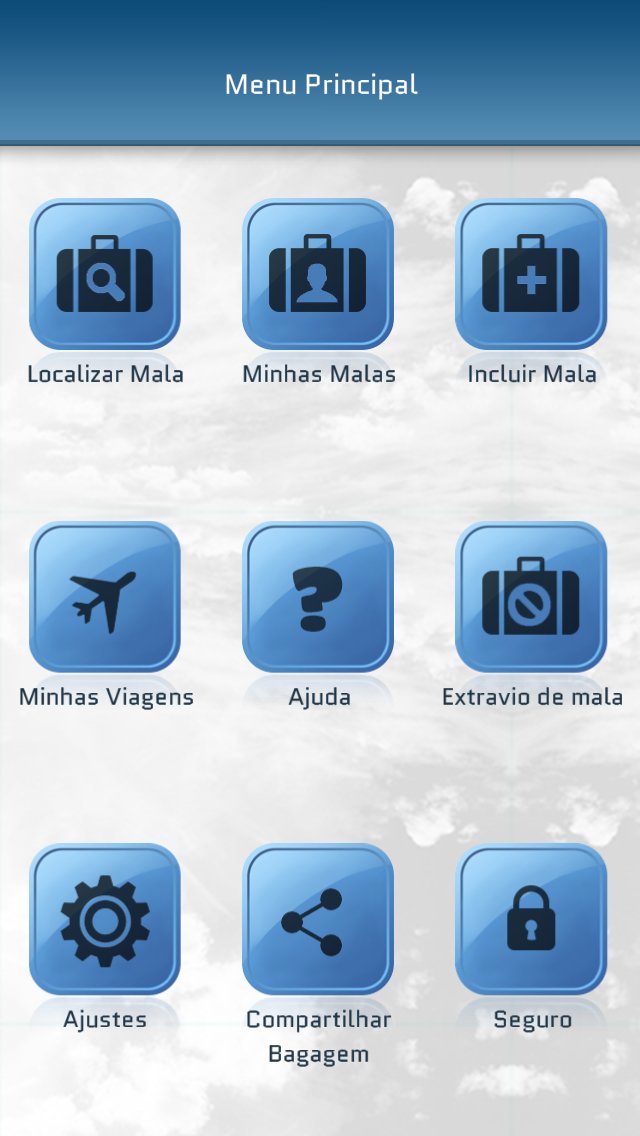The height and width of the screenshot is (1136, 640).
Task: Choose Compartilhar Bagagem
Action: coord(318,920)
